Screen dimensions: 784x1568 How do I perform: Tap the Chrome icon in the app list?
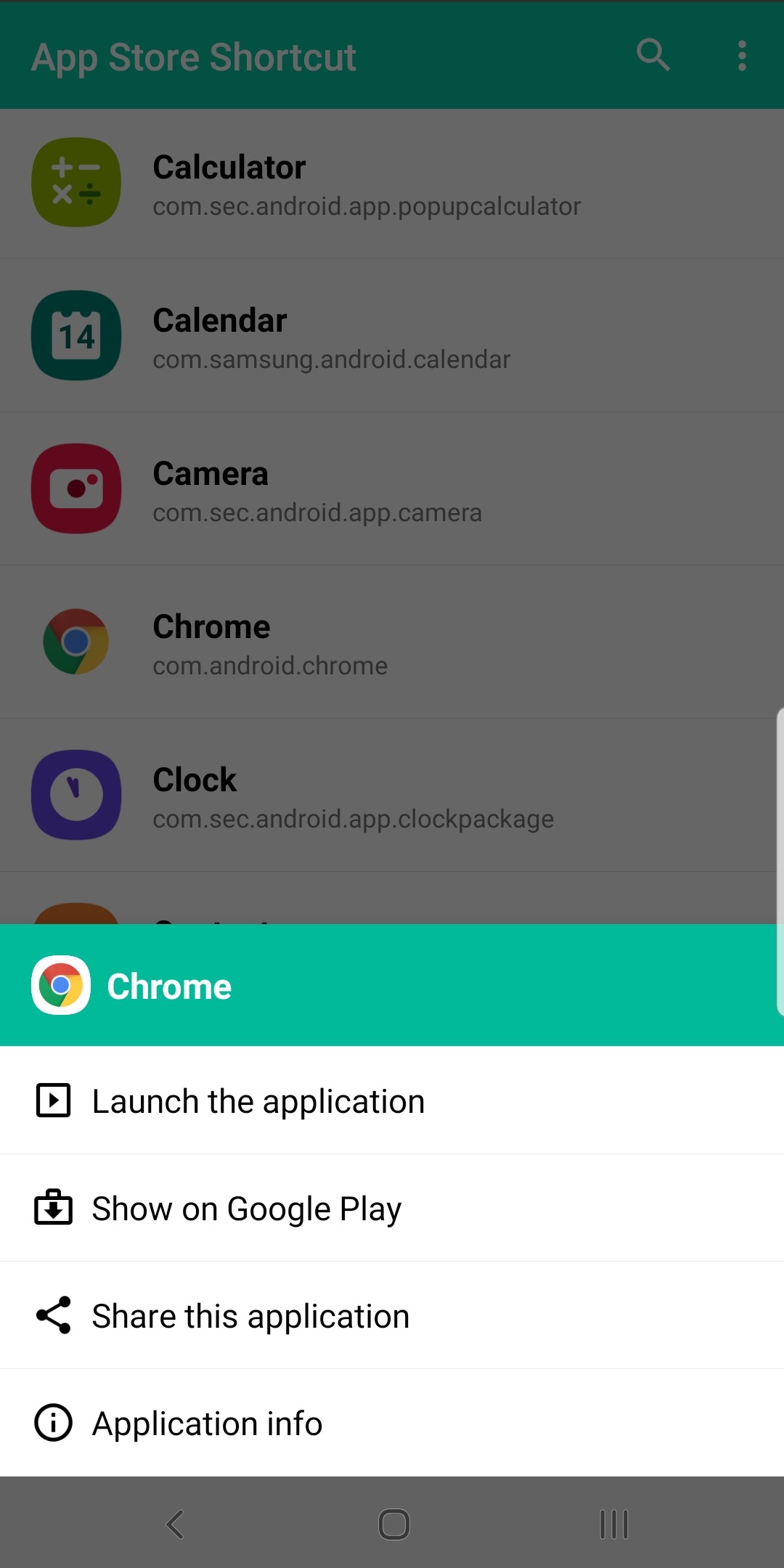[x=75, y=642]
